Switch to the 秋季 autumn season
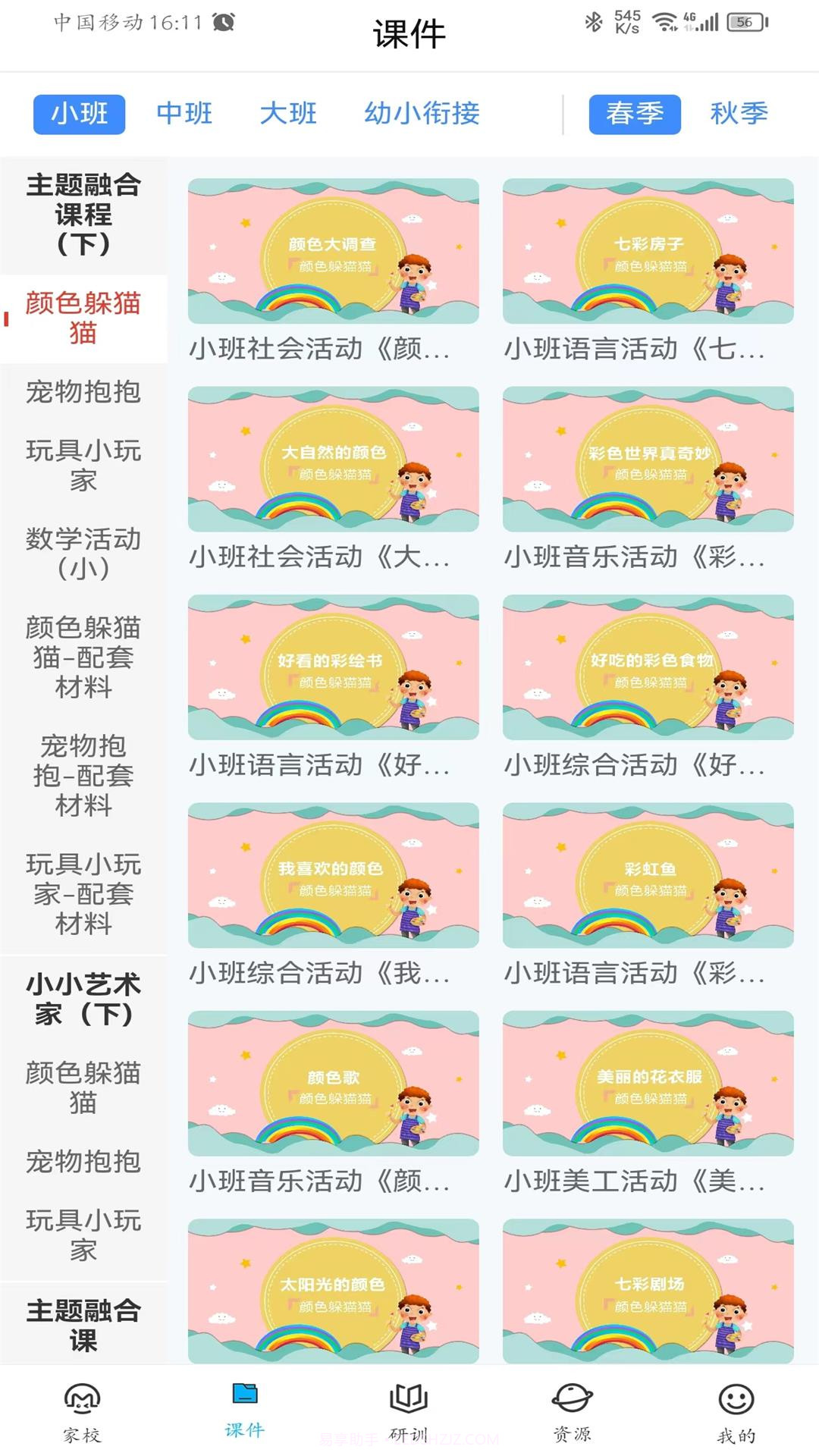 738,115
